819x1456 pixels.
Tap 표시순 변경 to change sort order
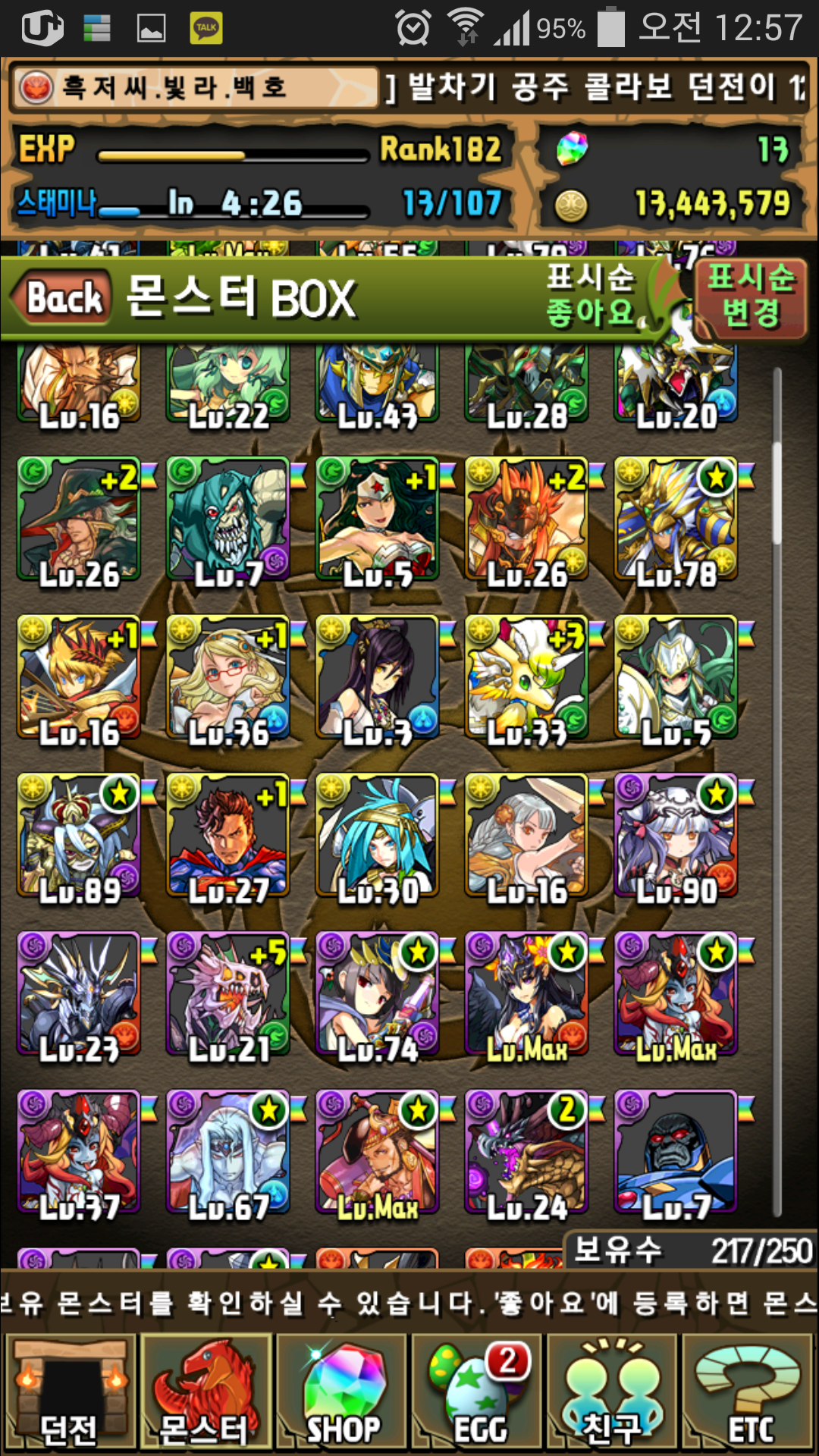[751, 296]
